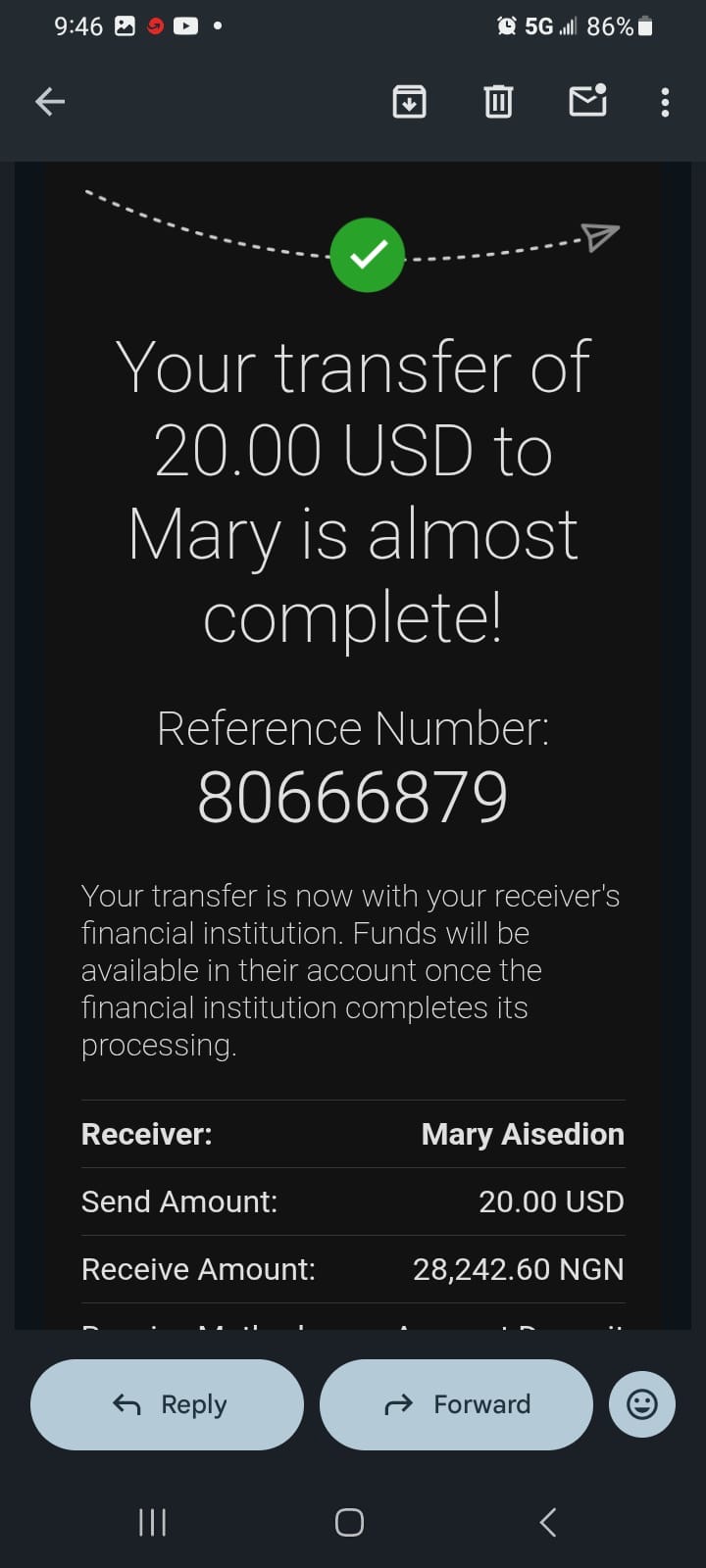Archive this email
706x1568 pixels.
tap(409, 101)
